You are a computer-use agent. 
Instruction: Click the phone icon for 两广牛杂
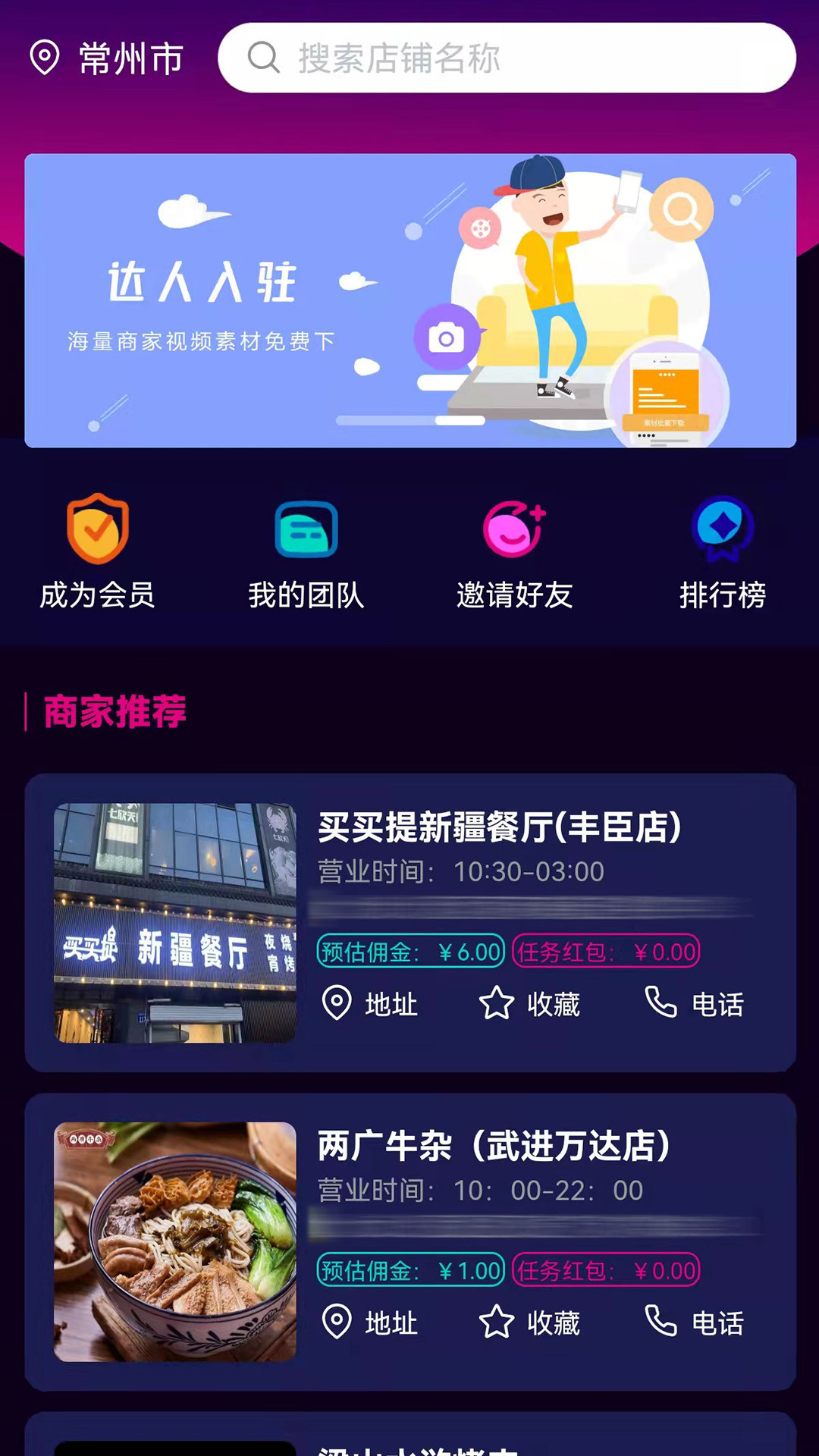click(x=658, y=1321)
